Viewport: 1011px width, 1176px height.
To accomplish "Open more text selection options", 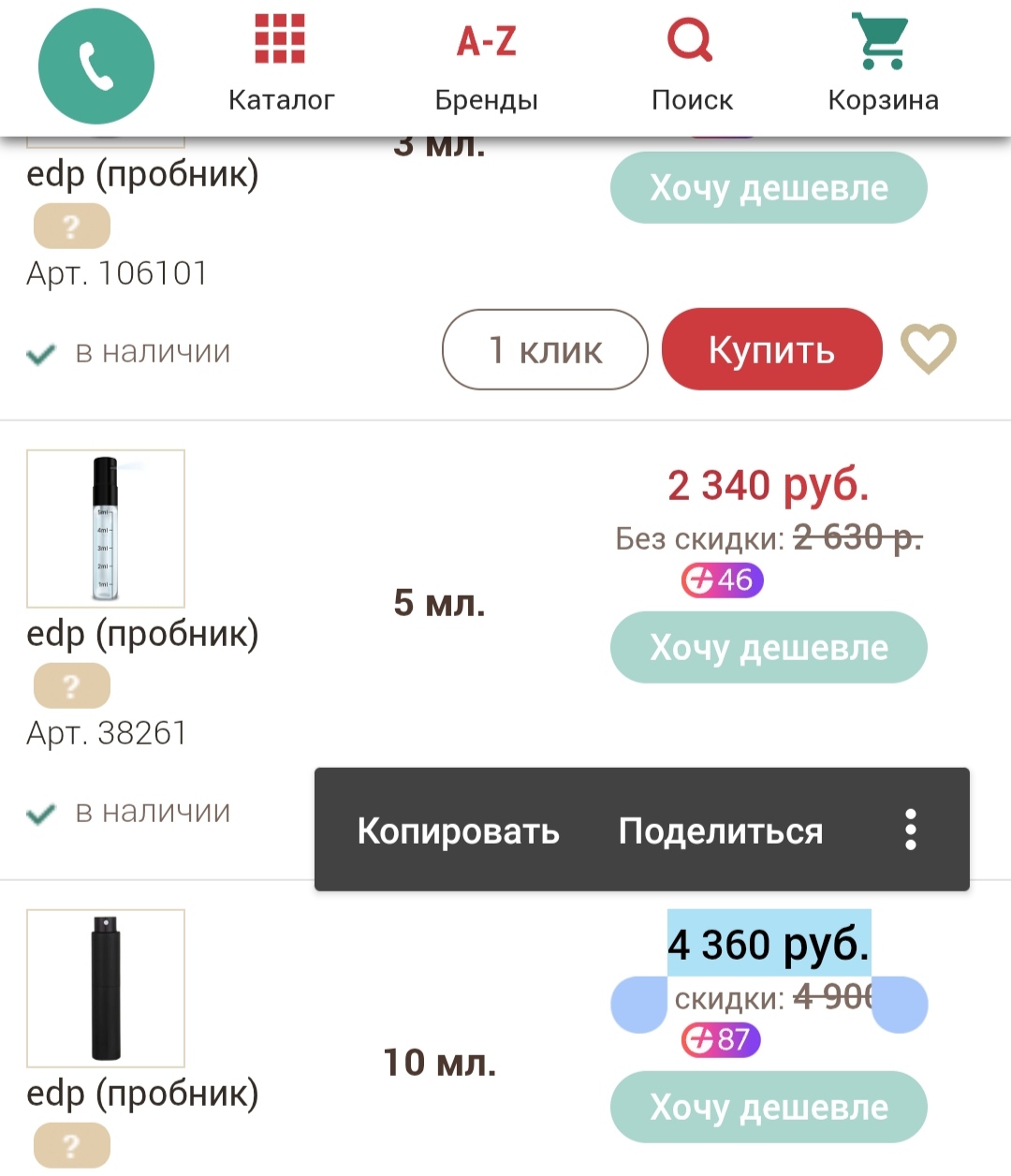I will tap(910, 831).
